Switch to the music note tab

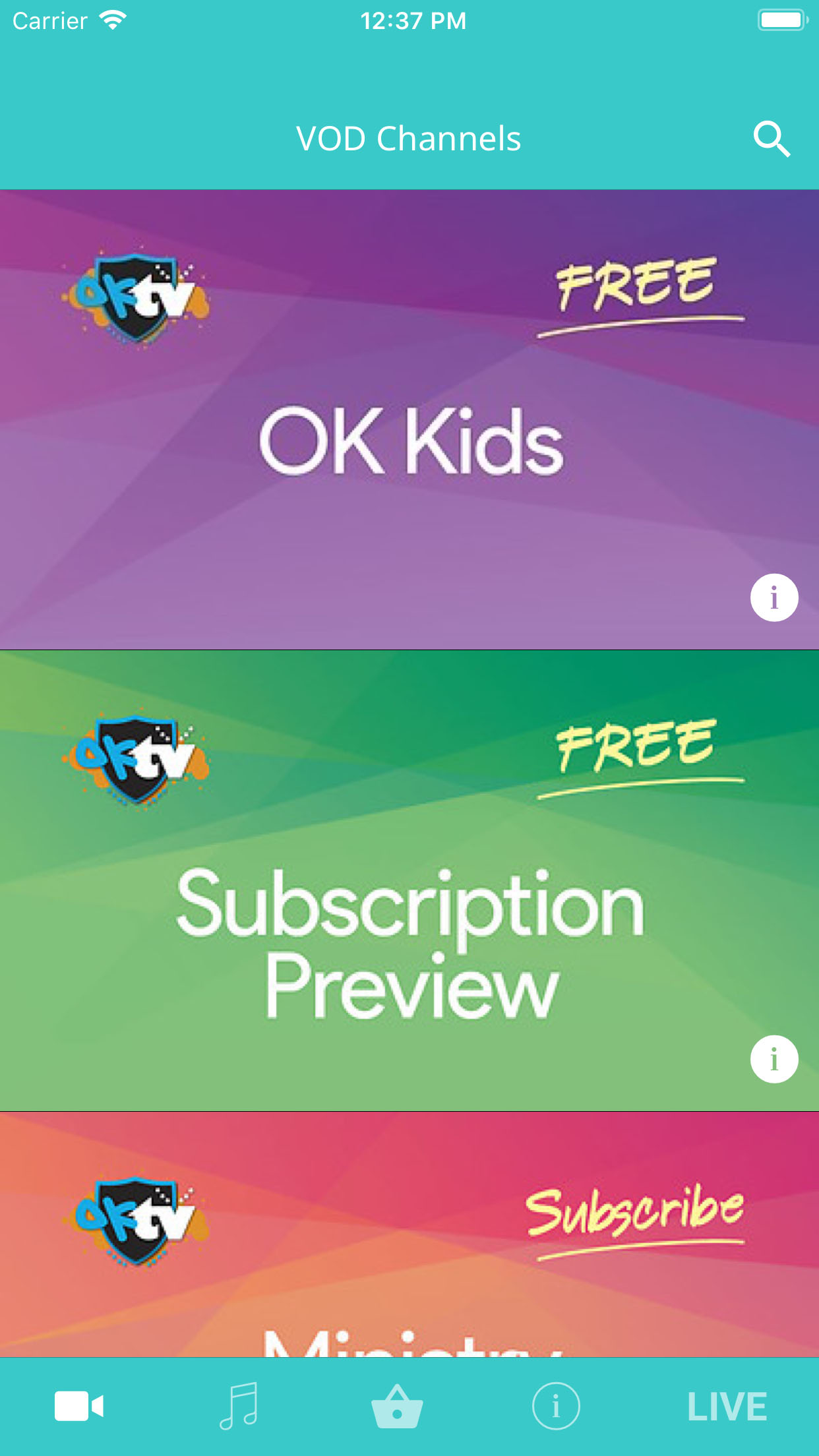[x=239, y=1406]
